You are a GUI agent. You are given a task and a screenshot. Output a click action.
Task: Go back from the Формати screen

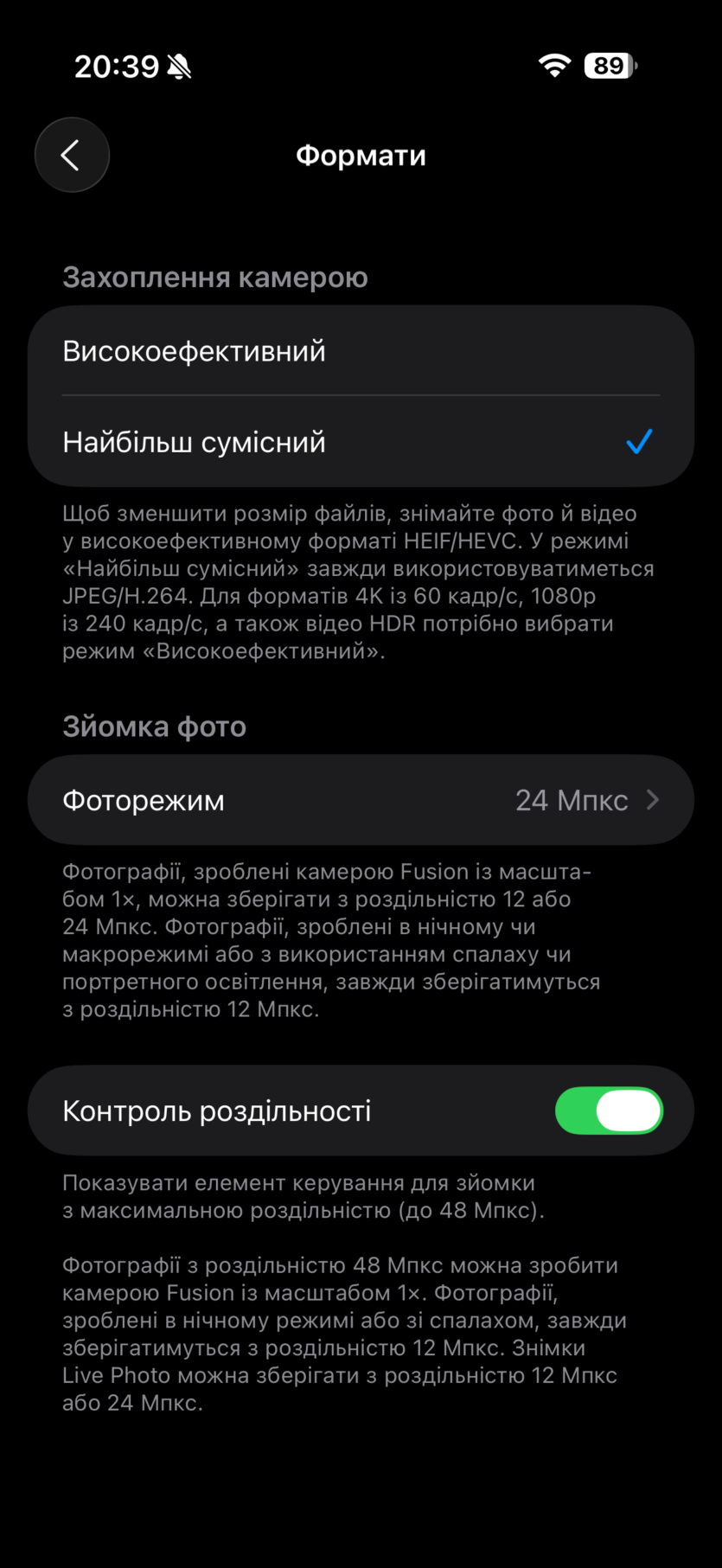point(72,156)
